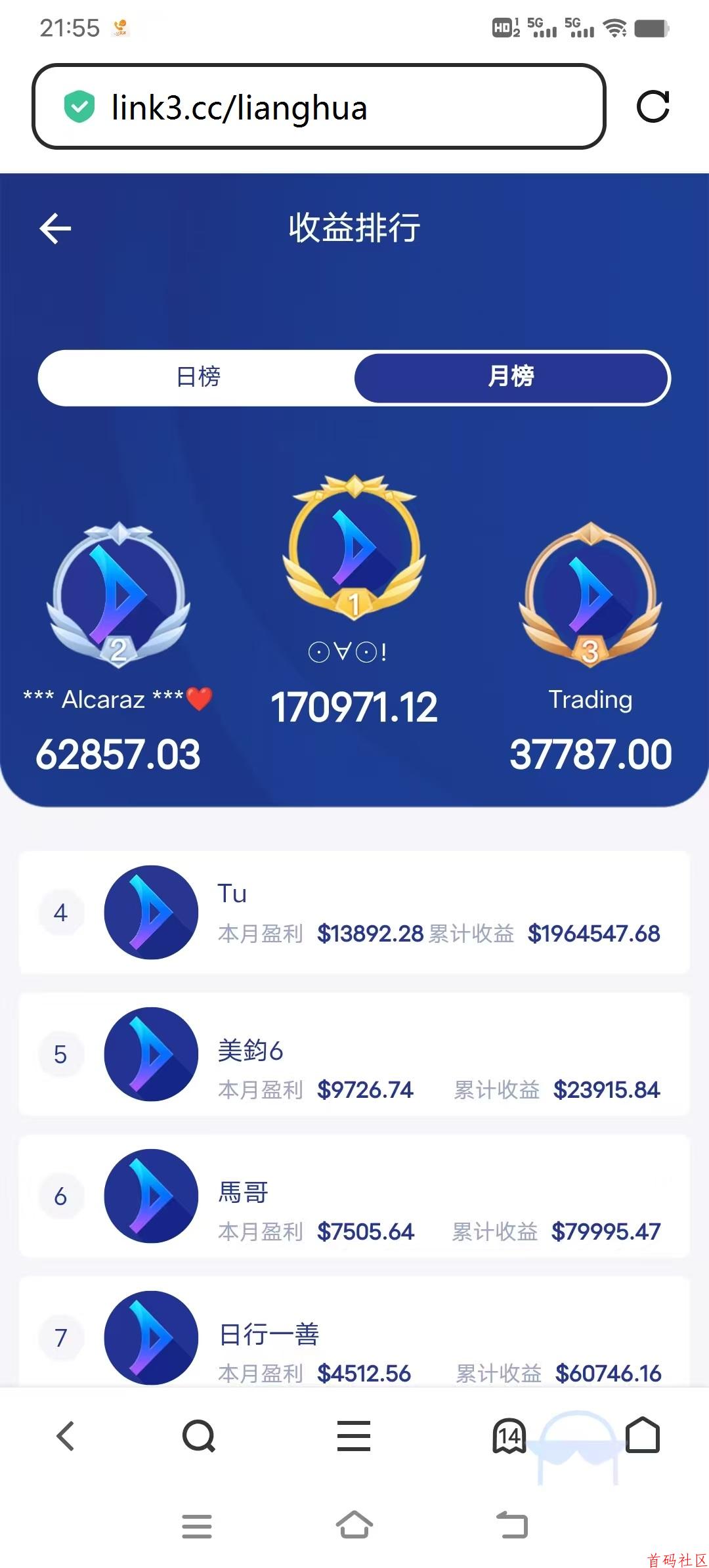
Task: Go to the browser home page
Action: (643, 1435)
